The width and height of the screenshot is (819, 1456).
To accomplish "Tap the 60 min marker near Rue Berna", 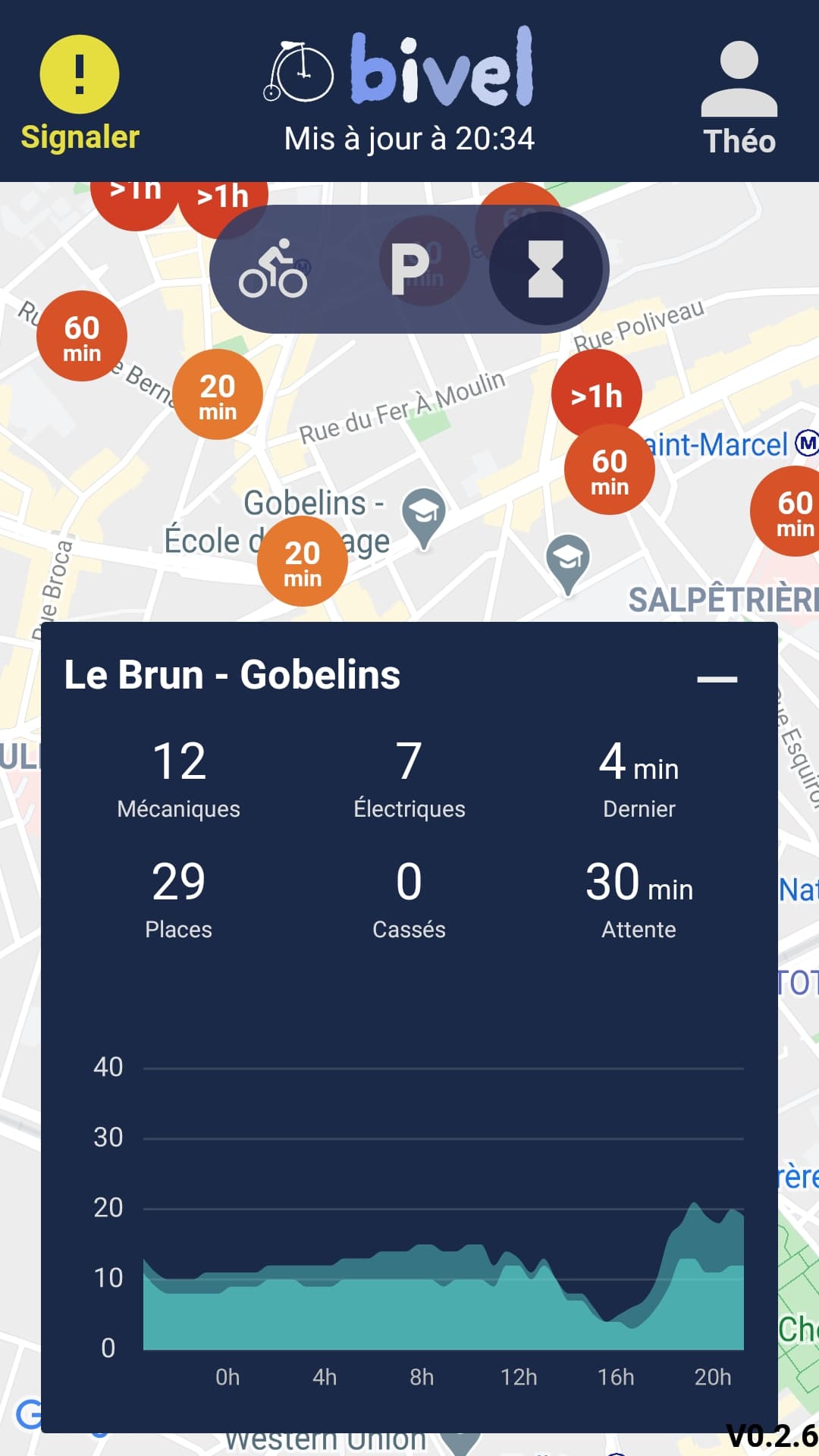I will point(82,337).
